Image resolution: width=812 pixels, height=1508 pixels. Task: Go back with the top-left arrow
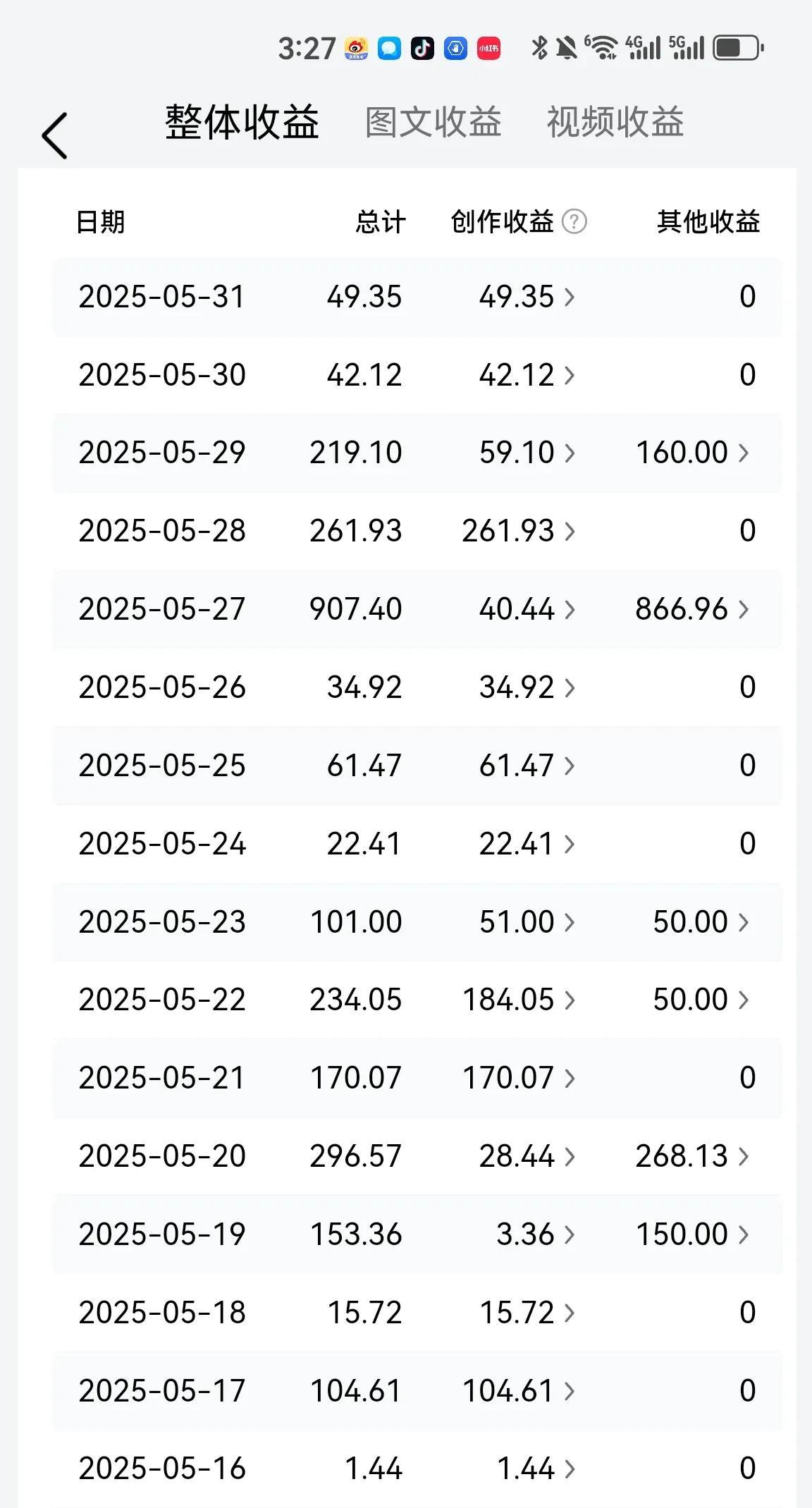[x=54, y=135]
